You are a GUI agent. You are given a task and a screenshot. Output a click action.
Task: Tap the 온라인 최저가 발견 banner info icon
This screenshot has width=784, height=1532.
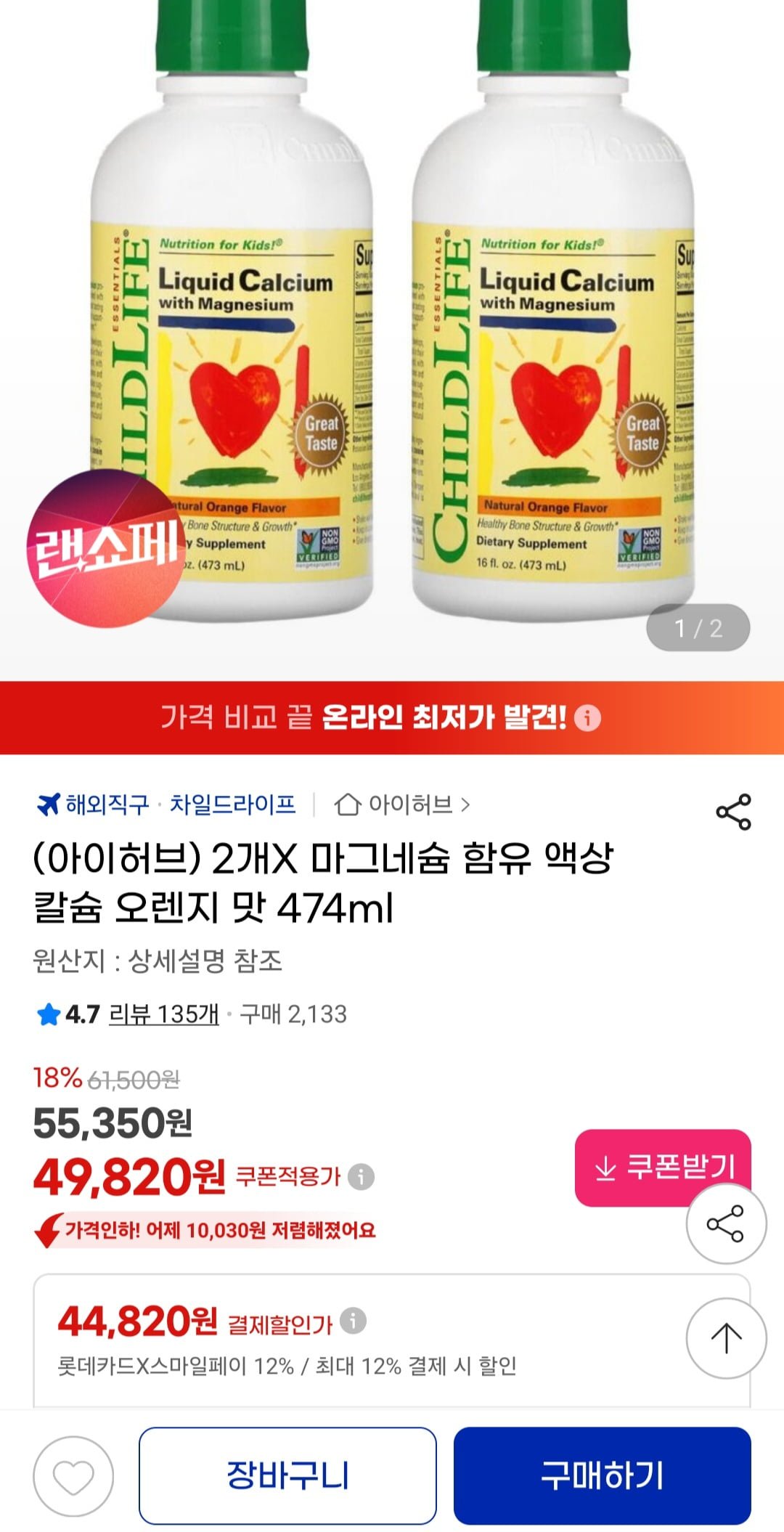pos(587,718)
